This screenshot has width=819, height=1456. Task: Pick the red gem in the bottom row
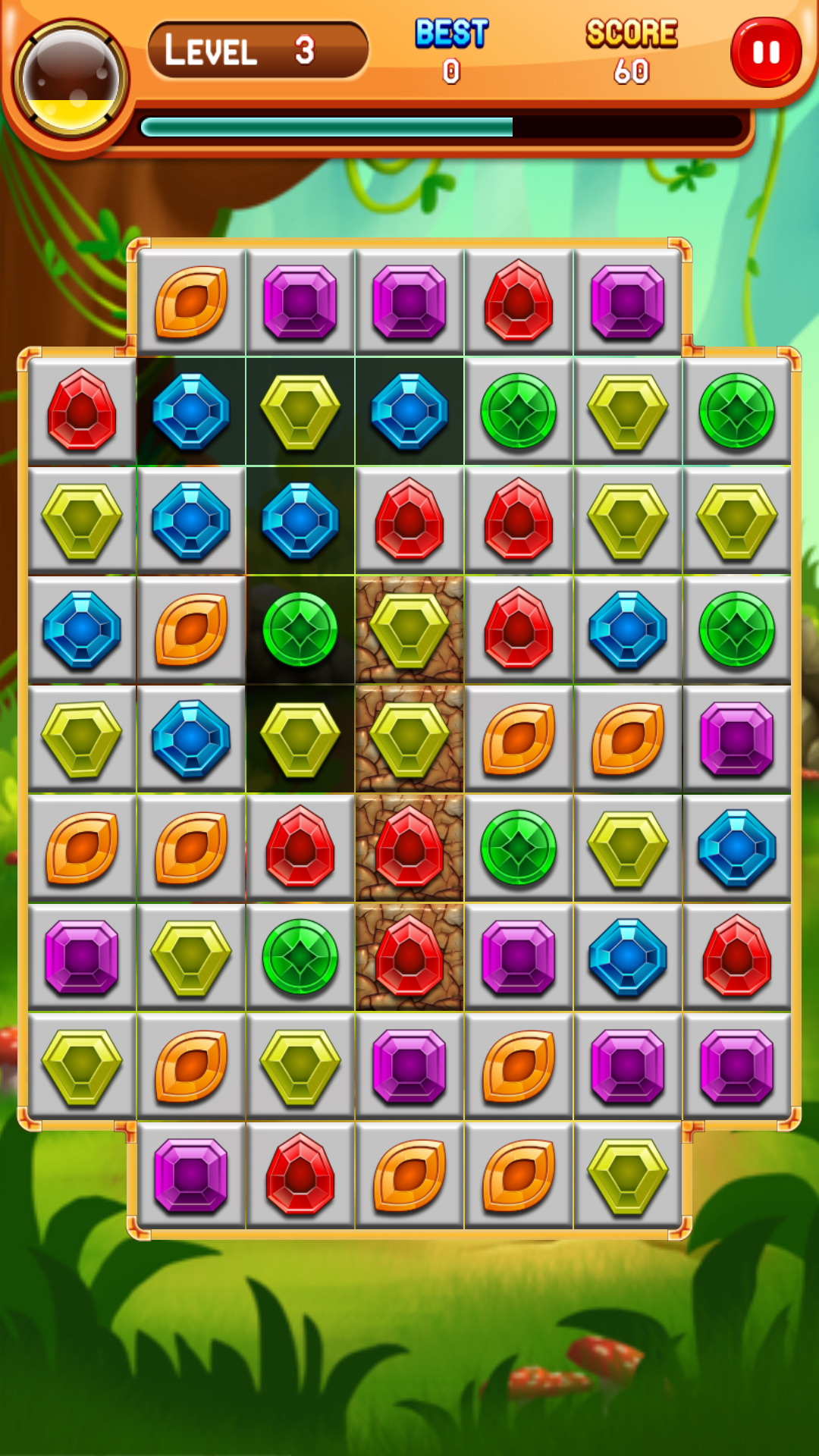pyautogui.click(x=300, y=1175)
